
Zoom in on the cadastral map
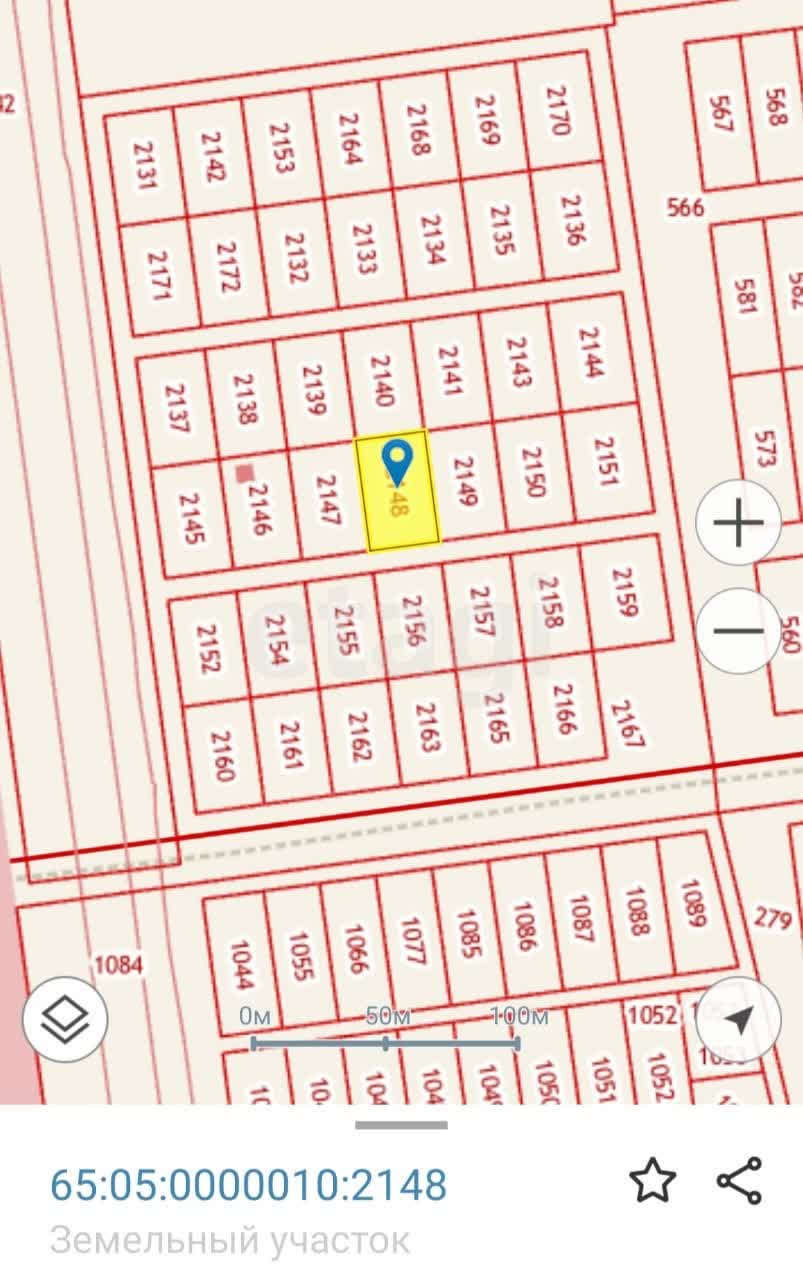(x=738, y=523)
